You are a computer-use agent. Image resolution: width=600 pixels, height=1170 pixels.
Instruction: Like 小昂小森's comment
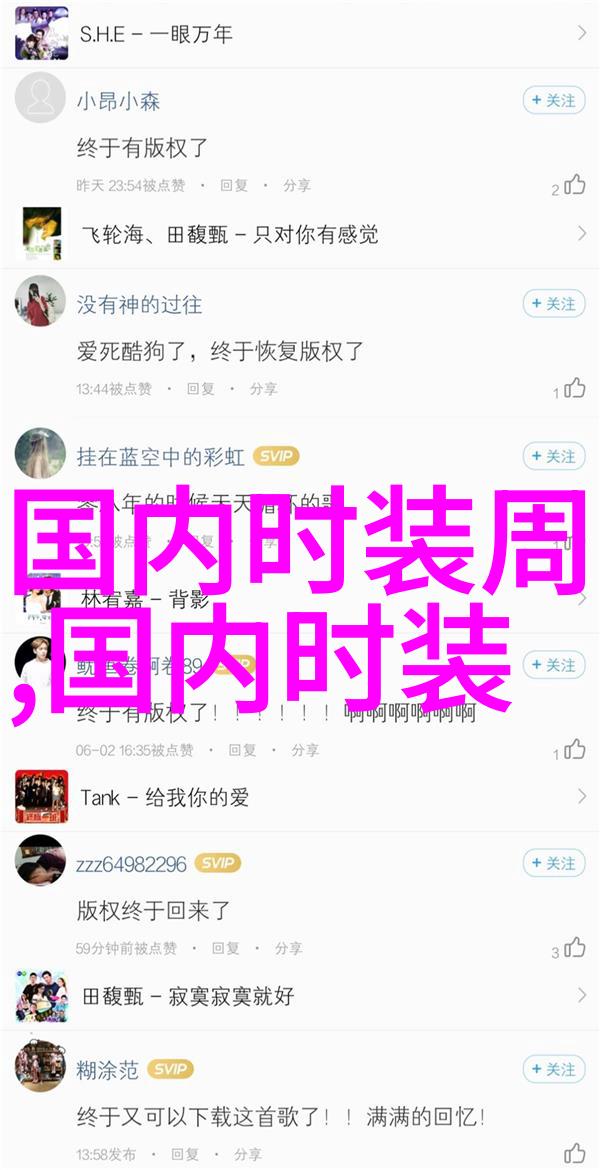click(x=574, y=185)
